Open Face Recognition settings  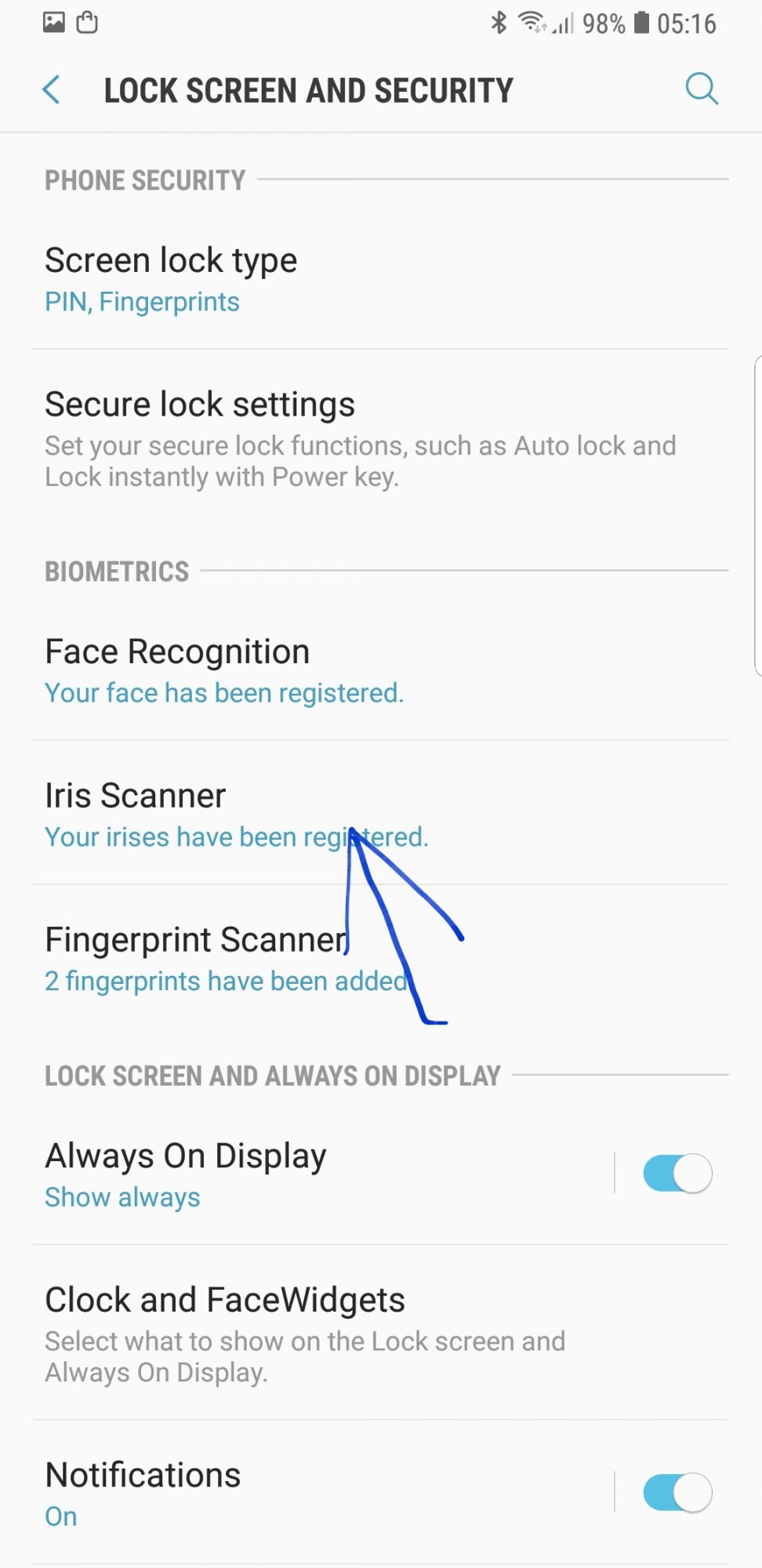point(381,671)
